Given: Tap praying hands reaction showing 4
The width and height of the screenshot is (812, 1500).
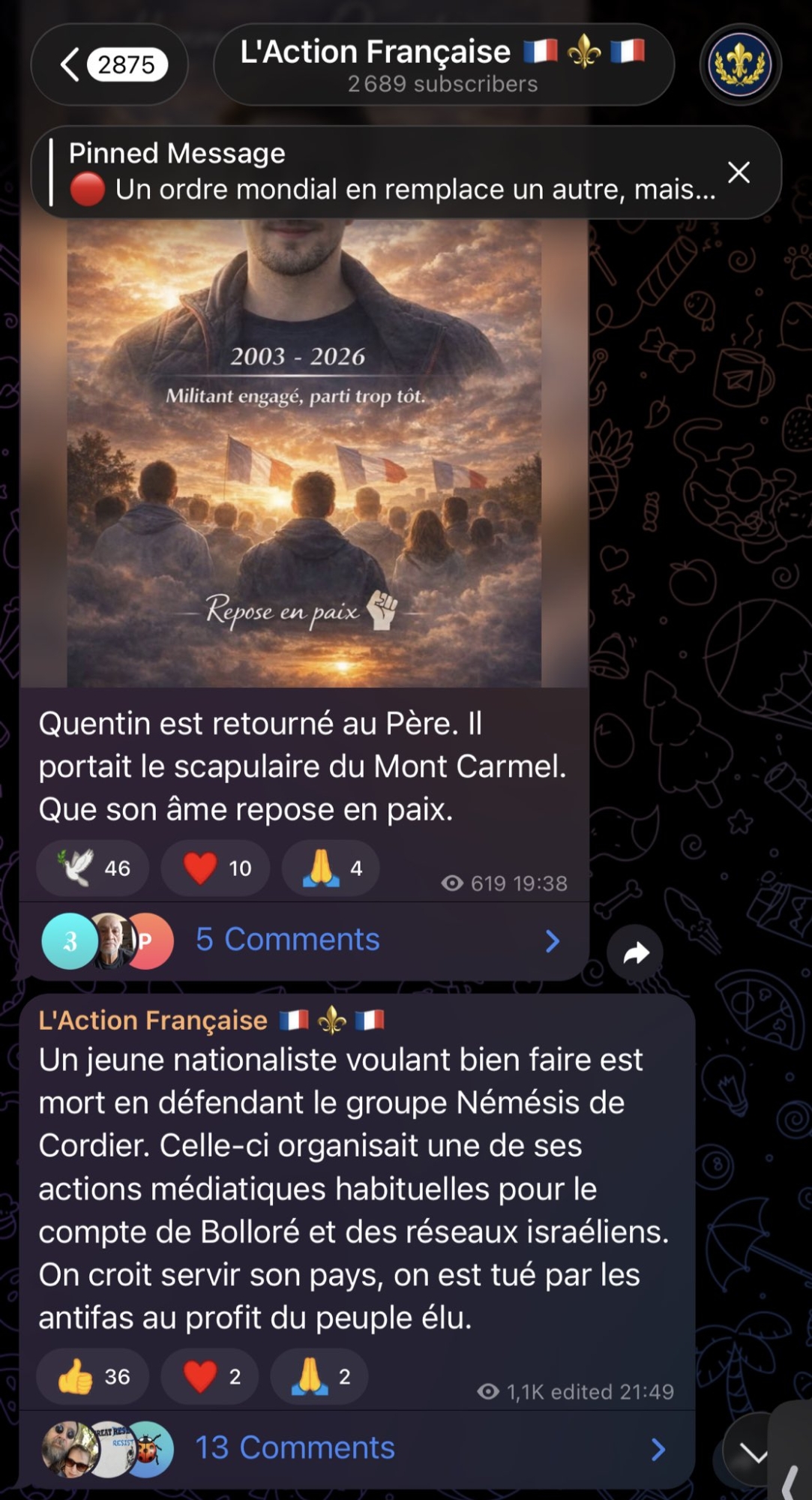Looking at the screenshot, I should tap(331, 868).
